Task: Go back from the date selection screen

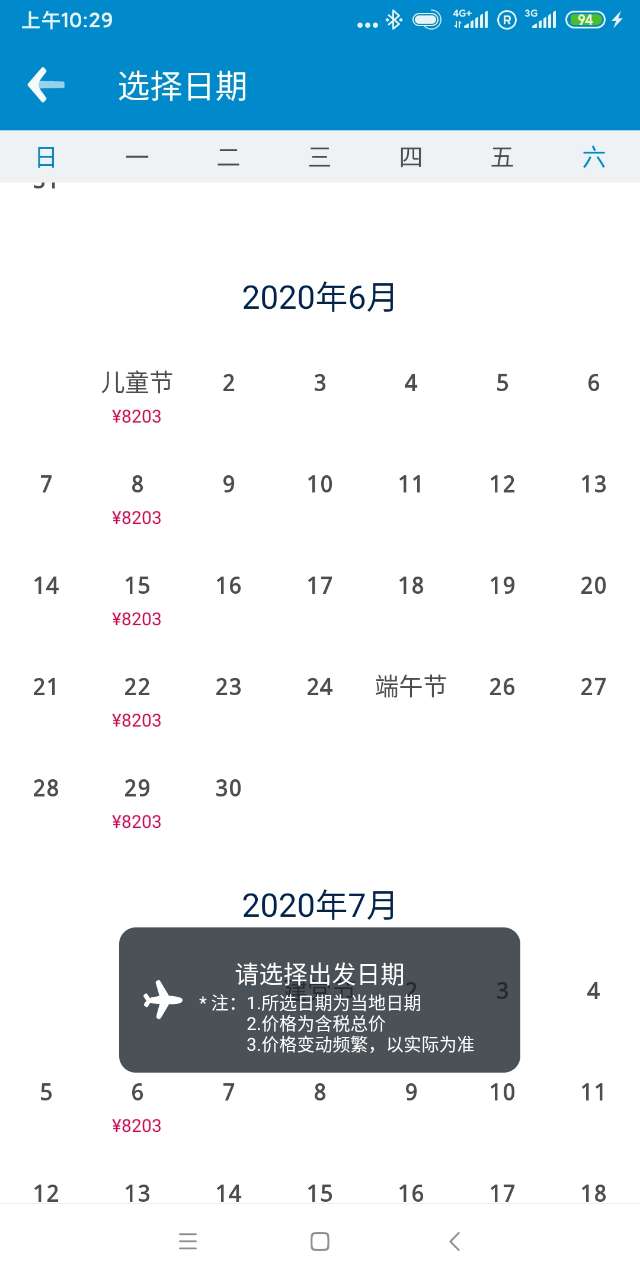Action: tap(46, 86)
